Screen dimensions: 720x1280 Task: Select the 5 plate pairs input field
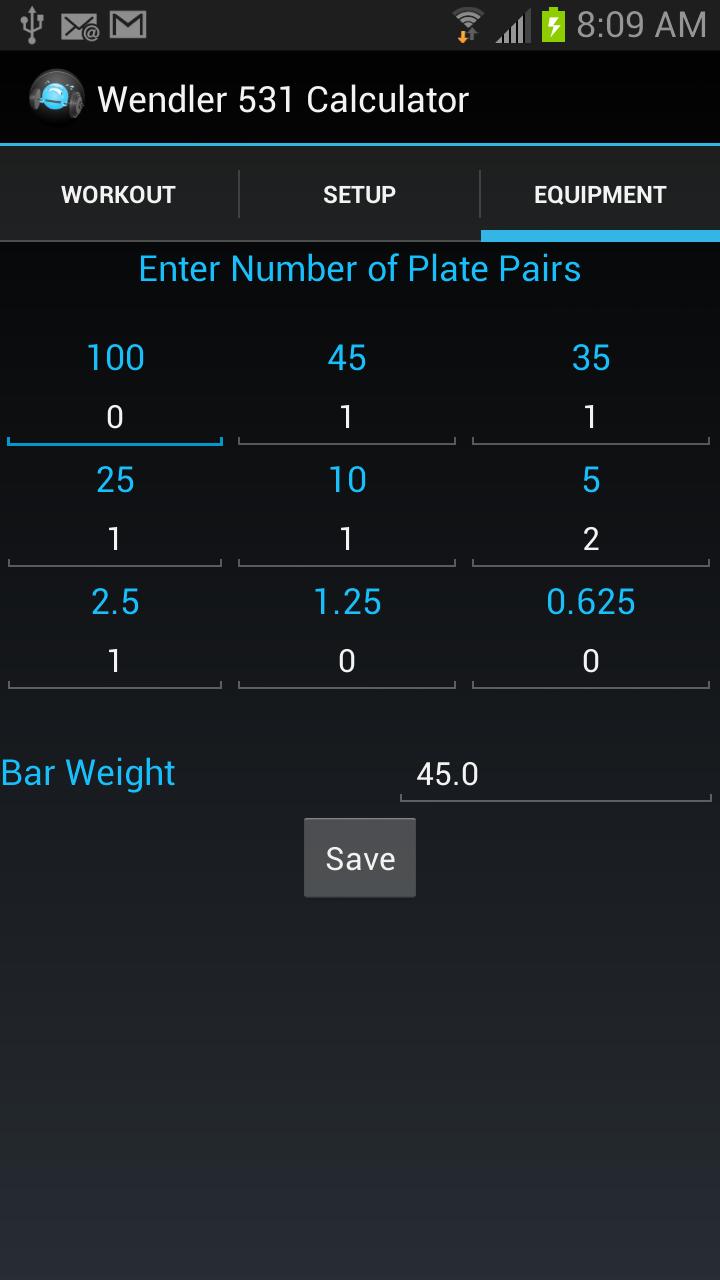point(590,539)
